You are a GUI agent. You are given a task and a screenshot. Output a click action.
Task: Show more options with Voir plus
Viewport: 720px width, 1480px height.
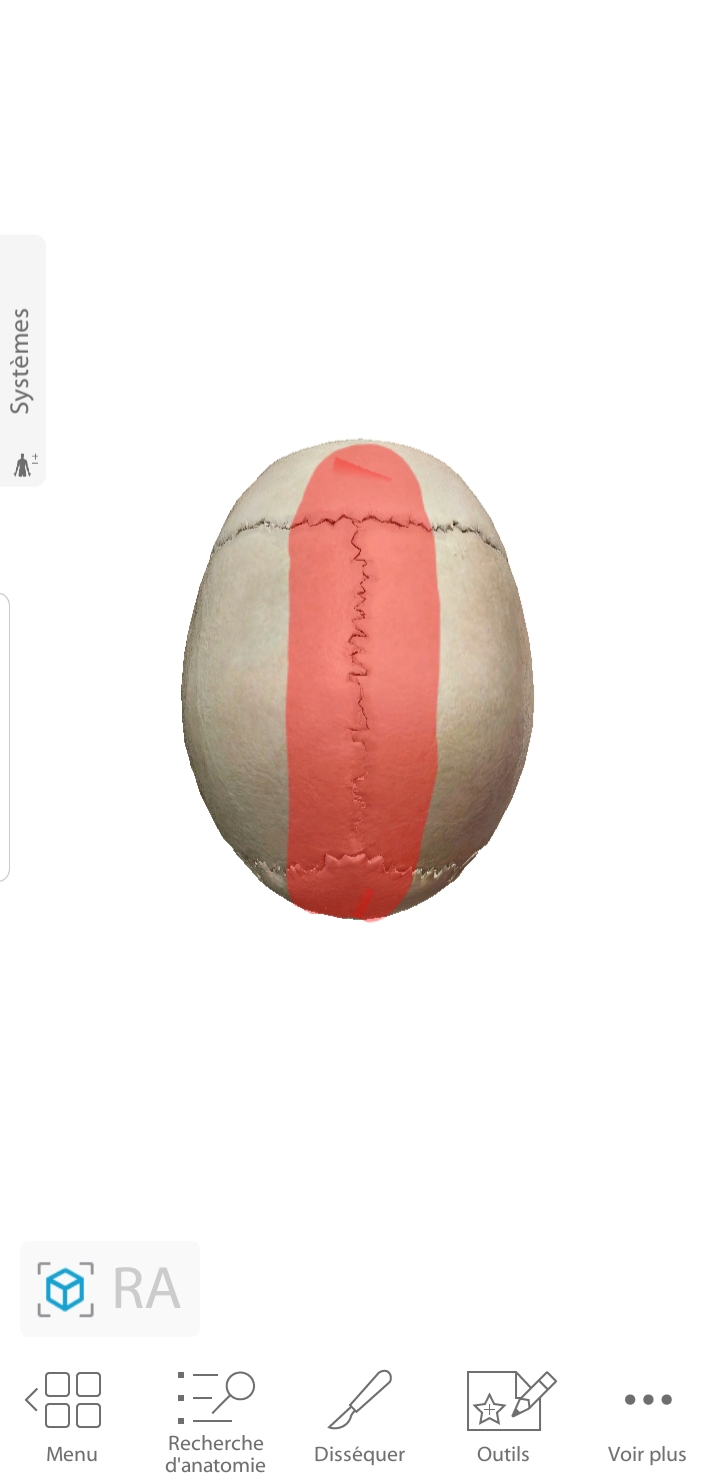647,1414
